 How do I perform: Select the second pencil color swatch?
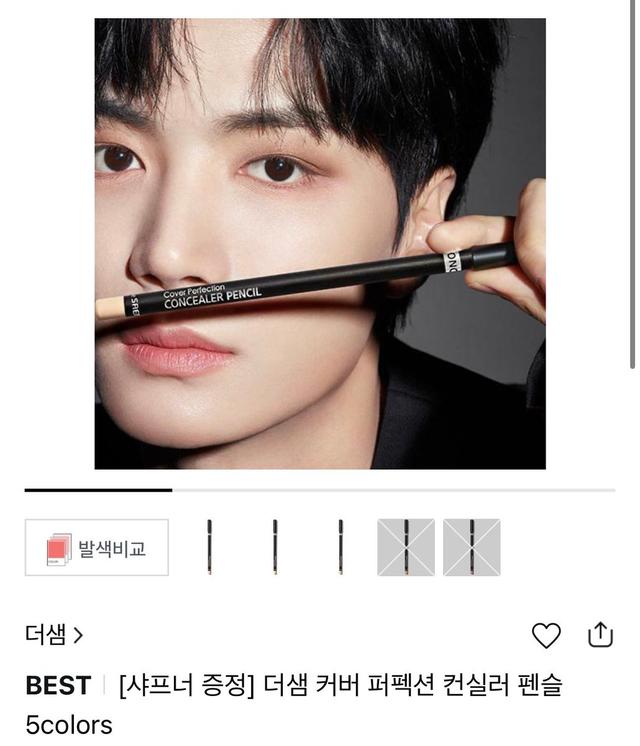click(275, 547)
